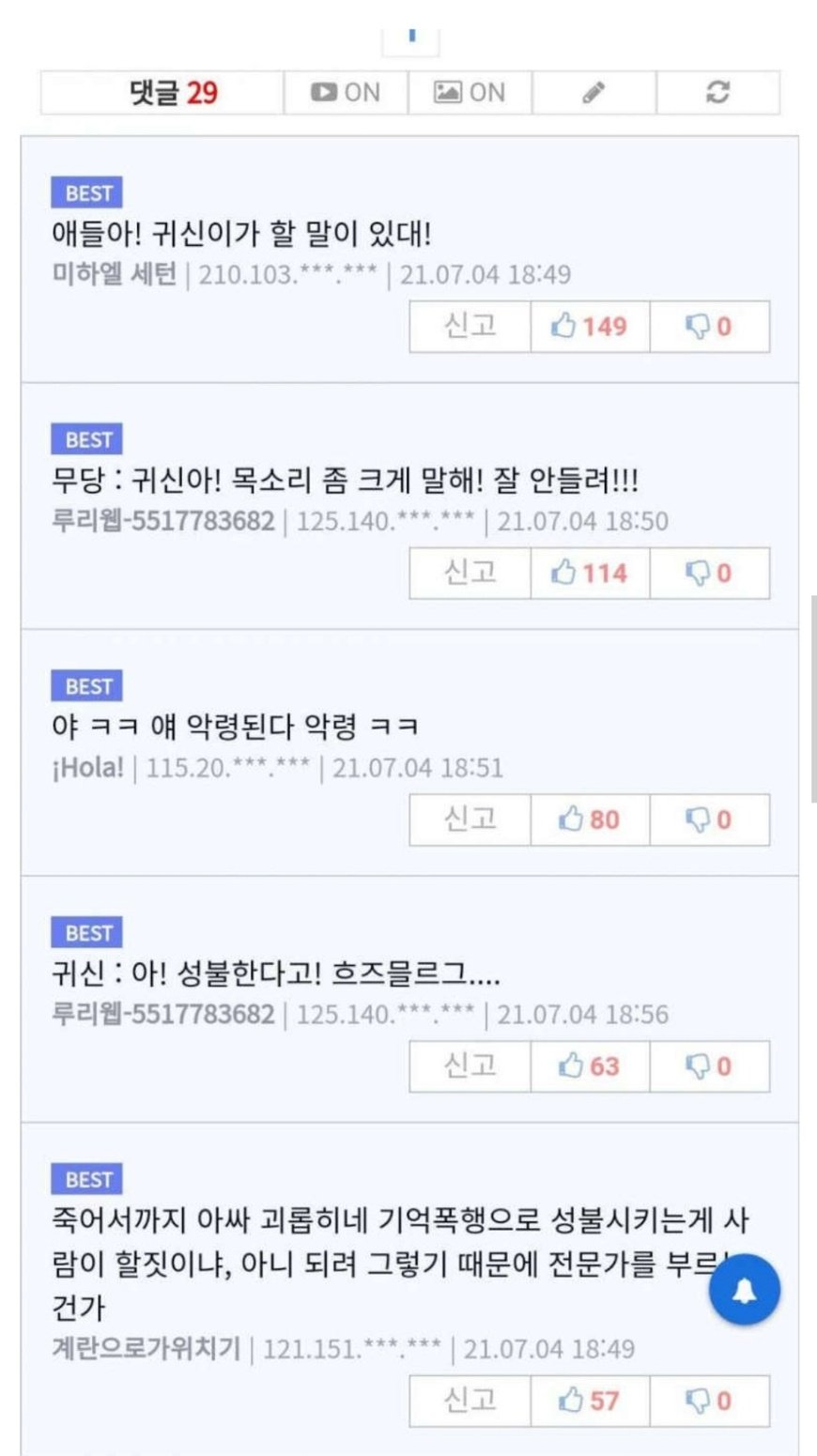Toggle image ON in comment toolbar
Image resolution: width=817 pixels, height=1456 pixels.
[470, 92]
